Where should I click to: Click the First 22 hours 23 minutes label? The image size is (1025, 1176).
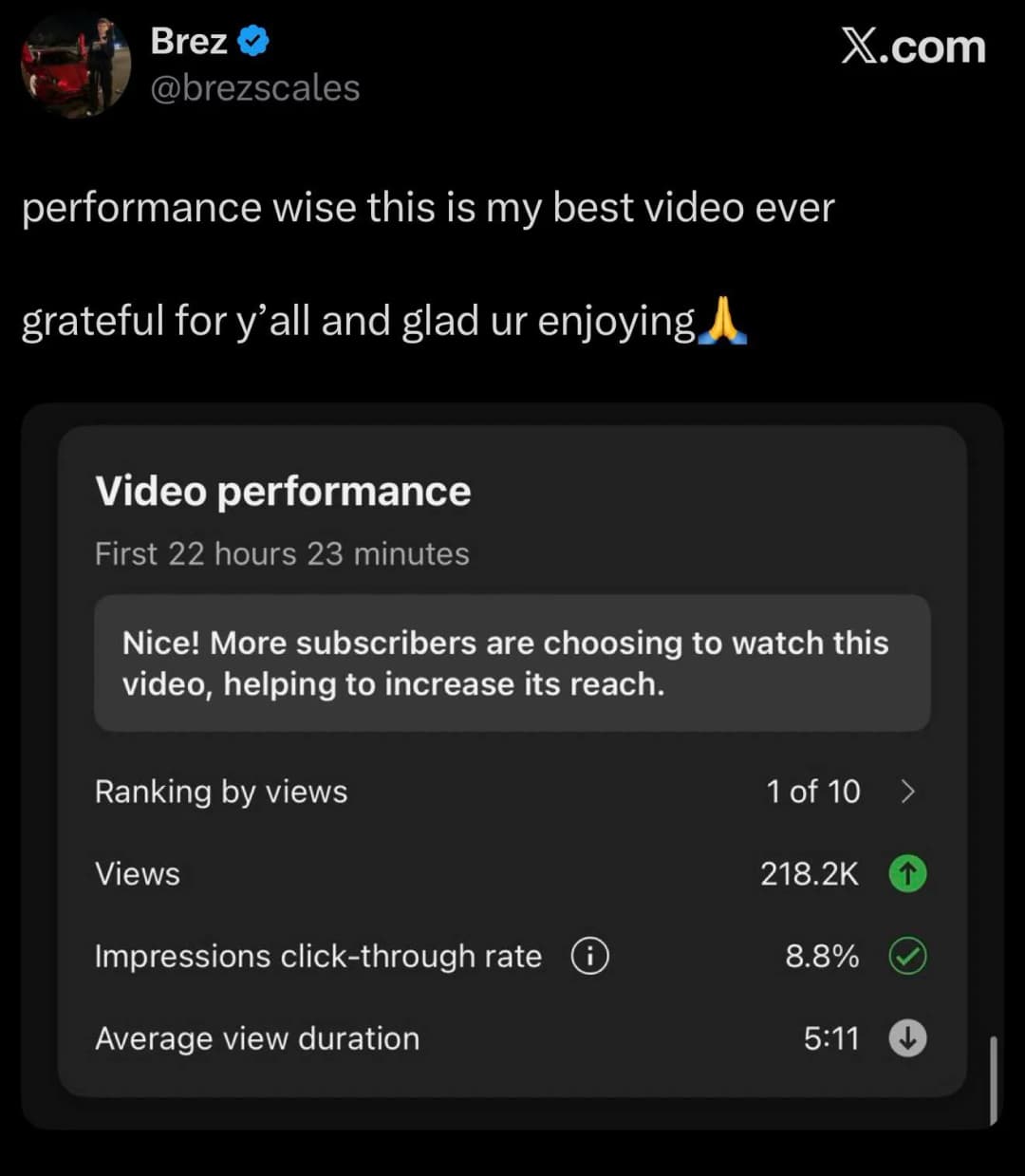pos(282,553)
